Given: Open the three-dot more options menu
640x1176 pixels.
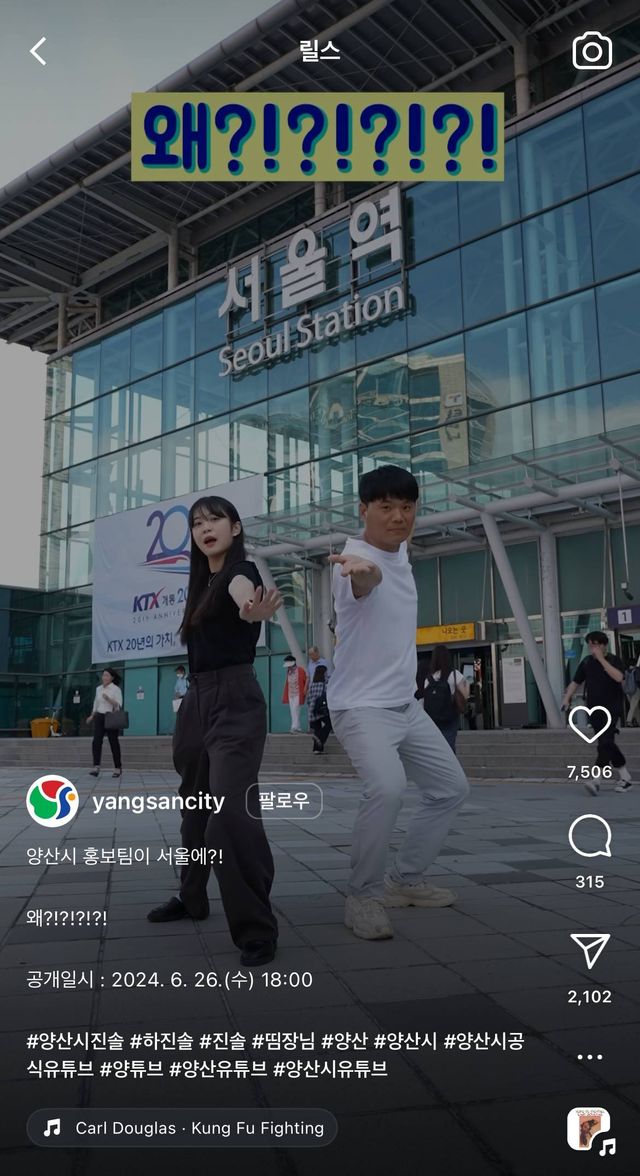Looking at the screenshot, I should point(589,1057).
